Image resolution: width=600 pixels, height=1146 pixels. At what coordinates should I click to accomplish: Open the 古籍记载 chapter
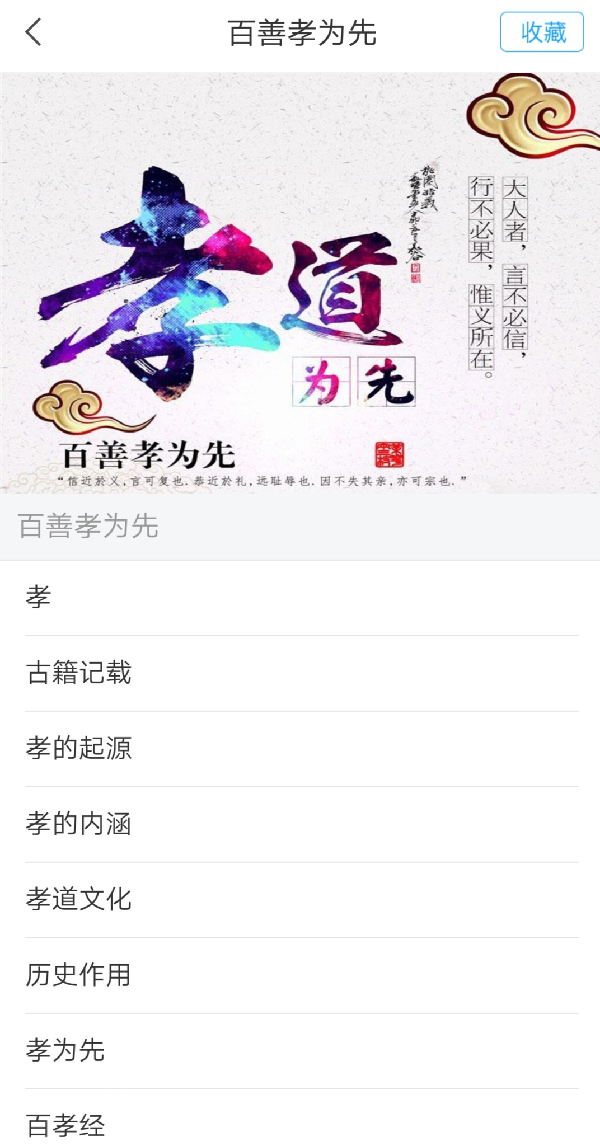[x=300, y=673]
